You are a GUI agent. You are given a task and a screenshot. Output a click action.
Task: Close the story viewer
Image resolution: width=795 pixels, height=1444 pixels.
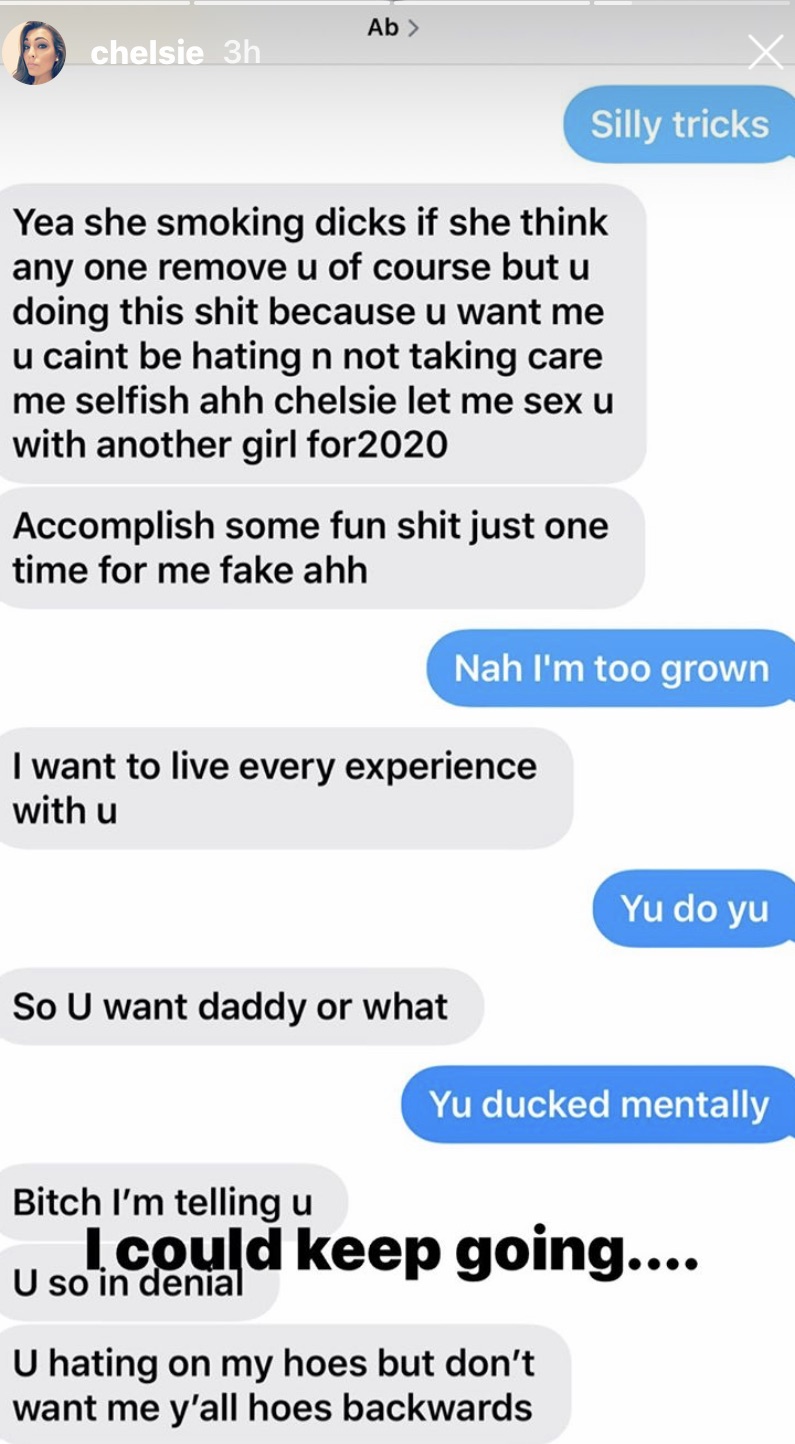click(765, 52)
